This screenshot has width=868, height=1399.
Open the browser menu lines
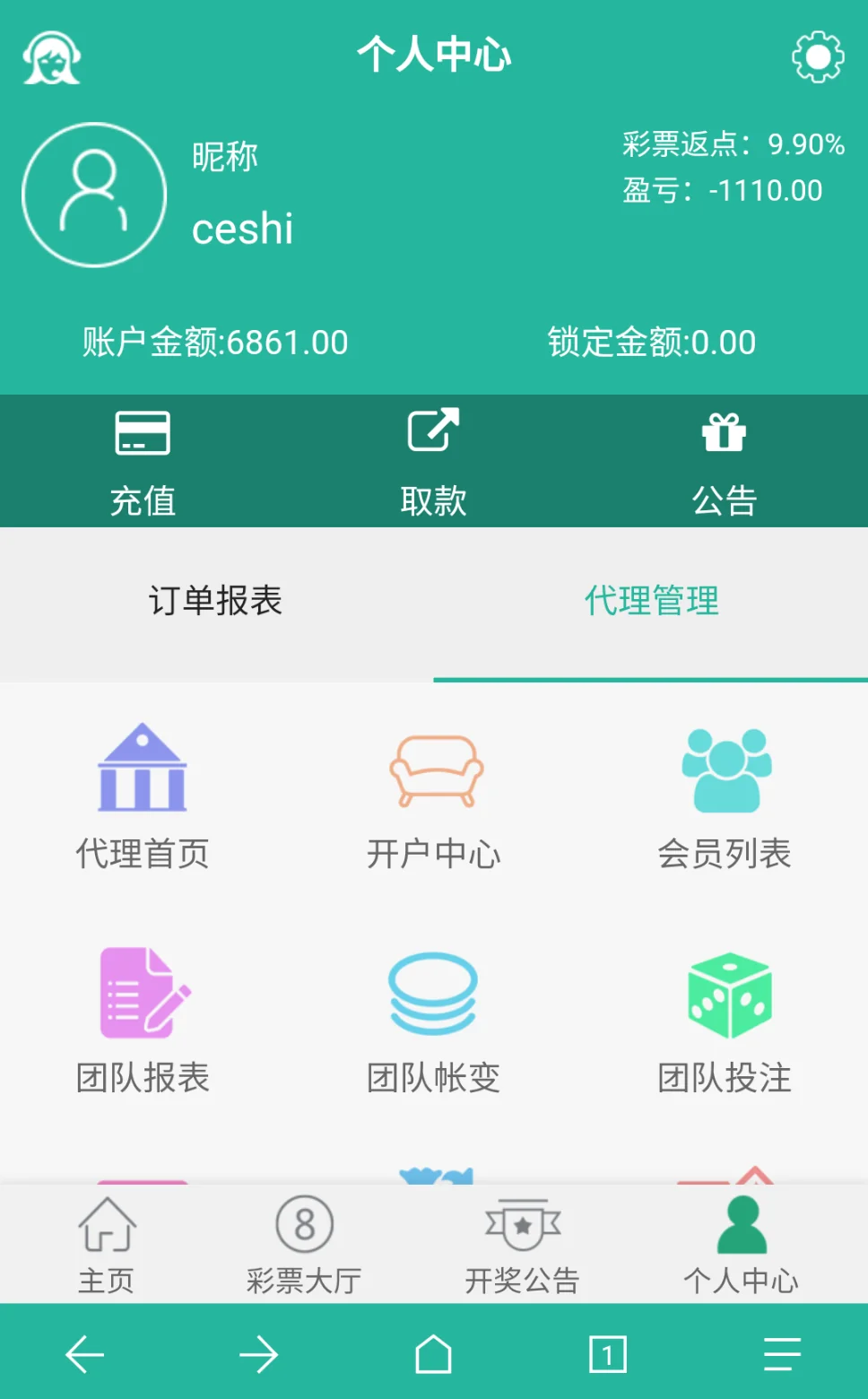[x=782, y=1353]
